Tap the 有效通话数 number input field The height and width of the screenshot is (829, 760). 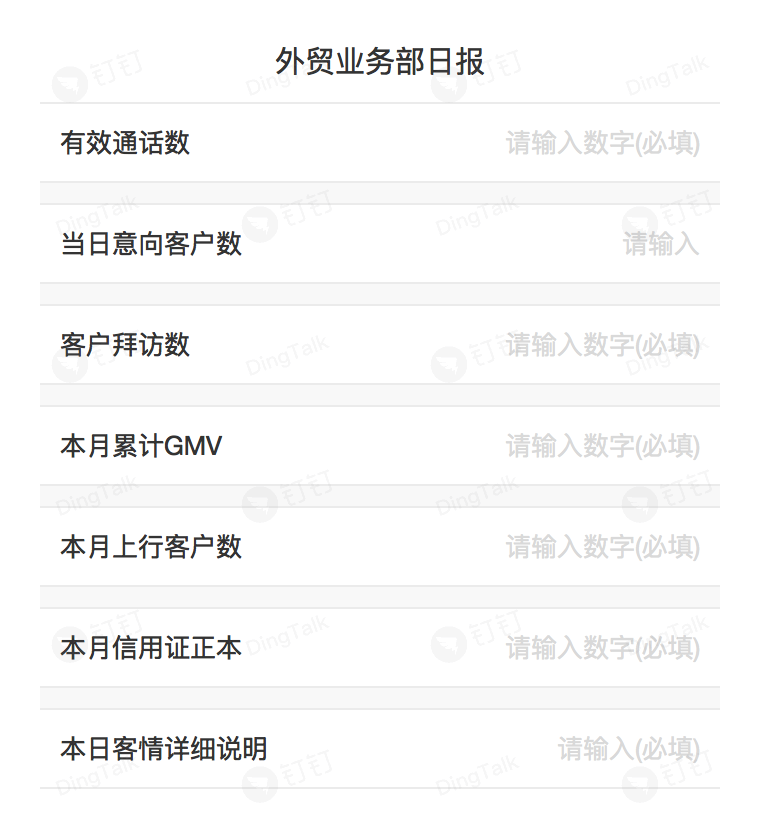pos(602,143)
